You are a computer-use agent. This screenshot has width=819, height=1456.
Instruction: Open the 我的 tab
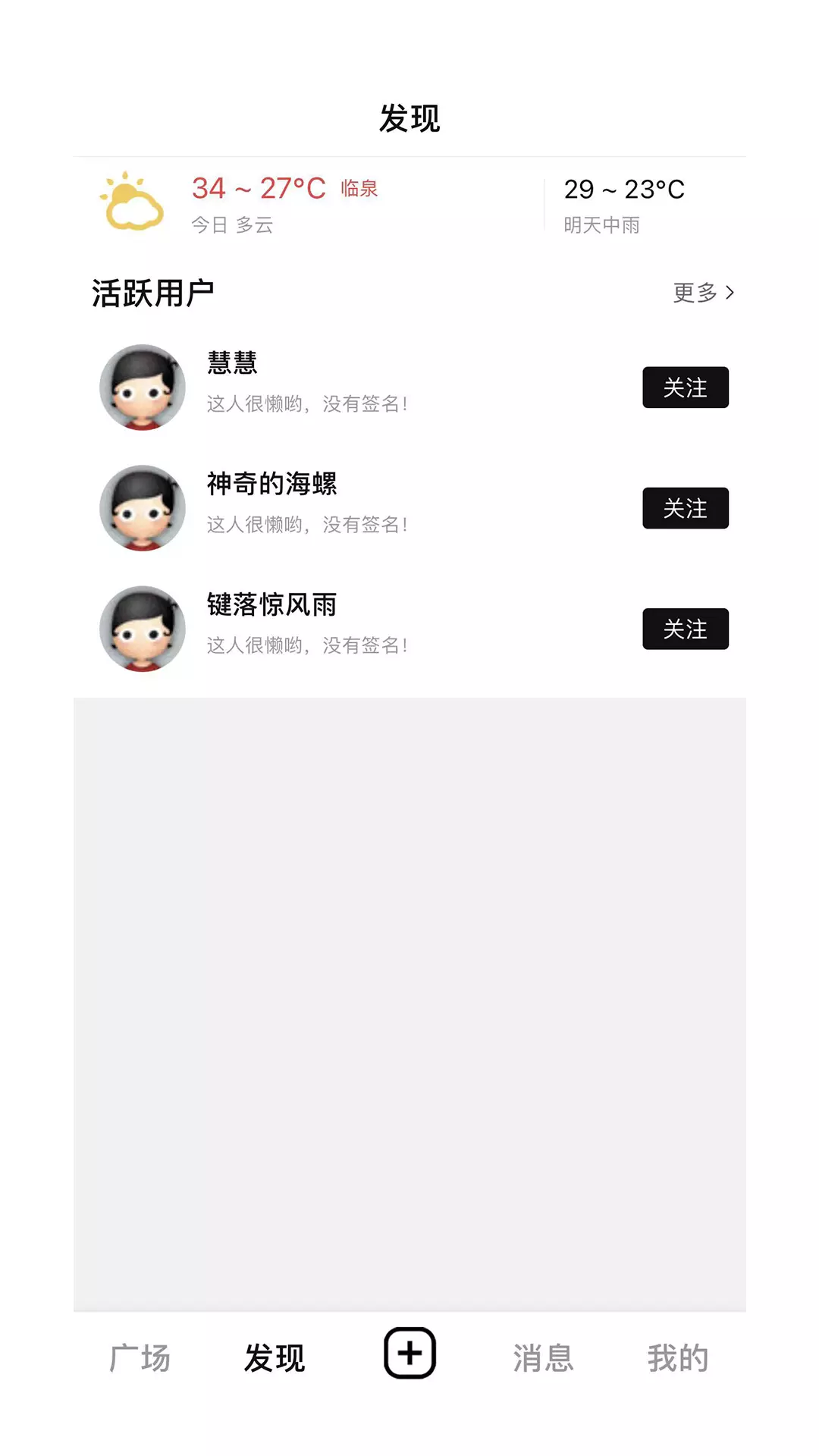click(x=678, y=1357)
